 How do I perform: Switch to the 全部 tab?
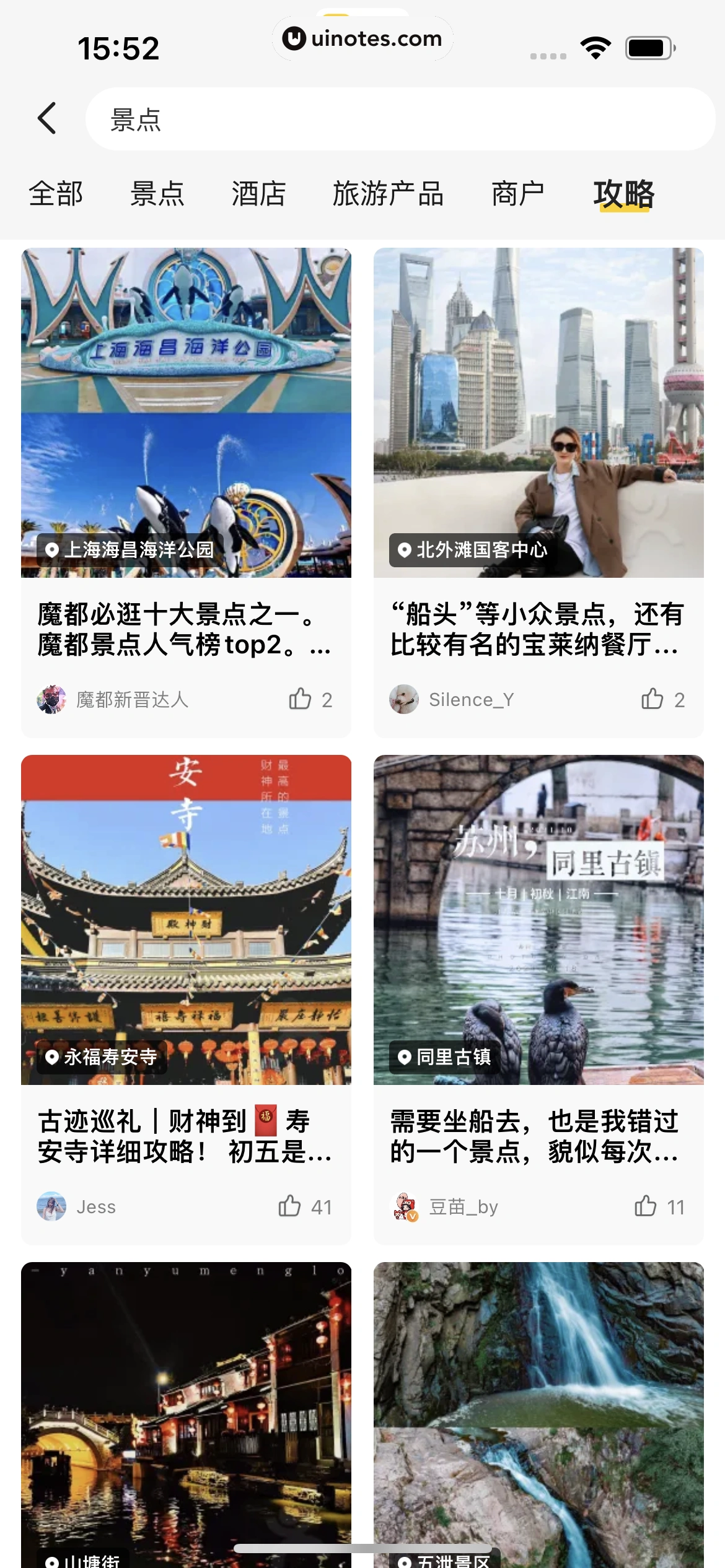pyautogui.click(x=56, y=194)
